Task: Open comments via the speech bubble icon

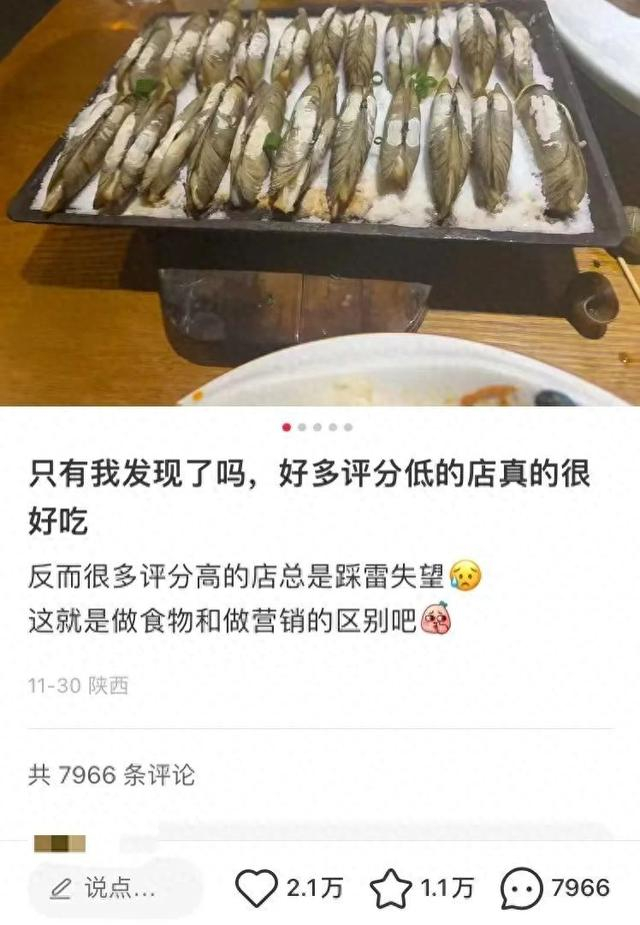Action: tap(521, 887)
